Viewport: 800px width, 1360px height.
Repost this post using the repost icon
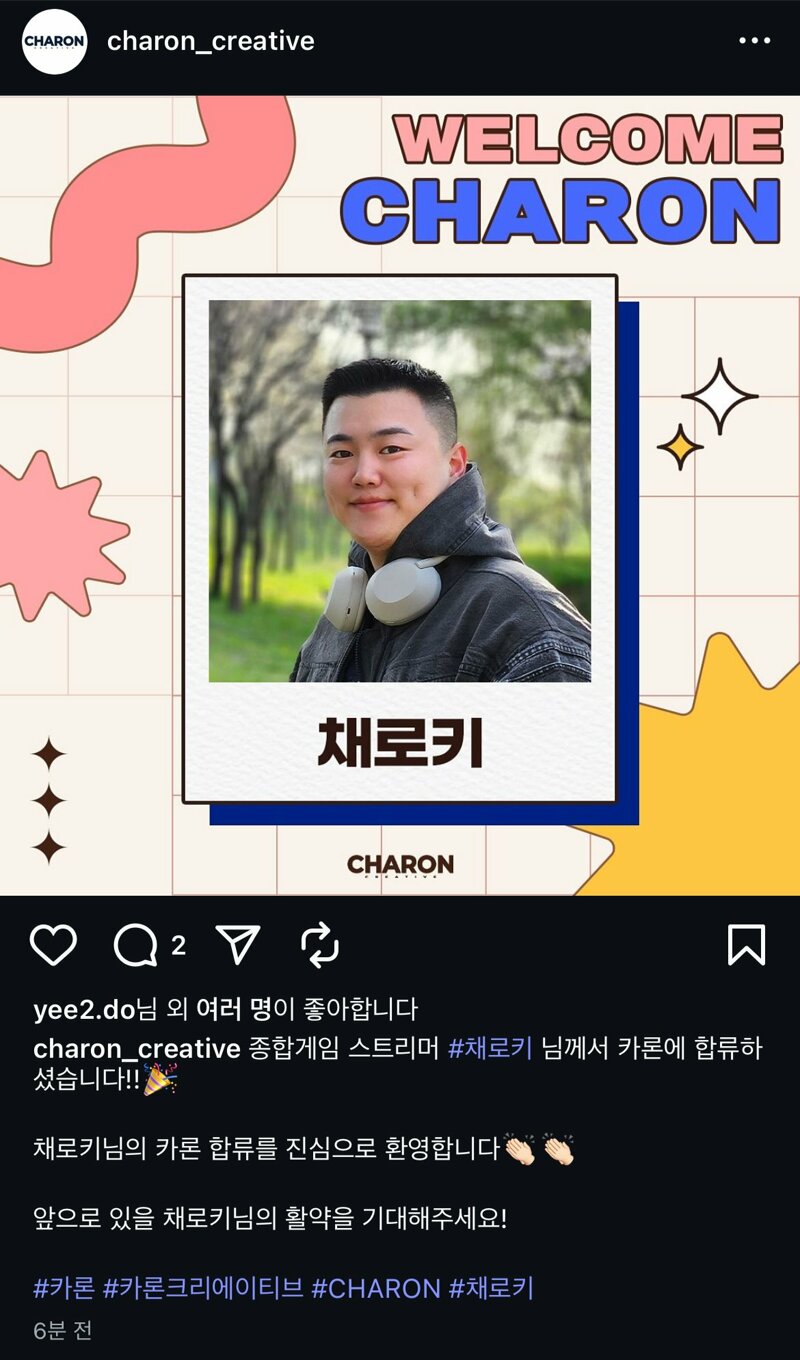click(x=320, y=945)
